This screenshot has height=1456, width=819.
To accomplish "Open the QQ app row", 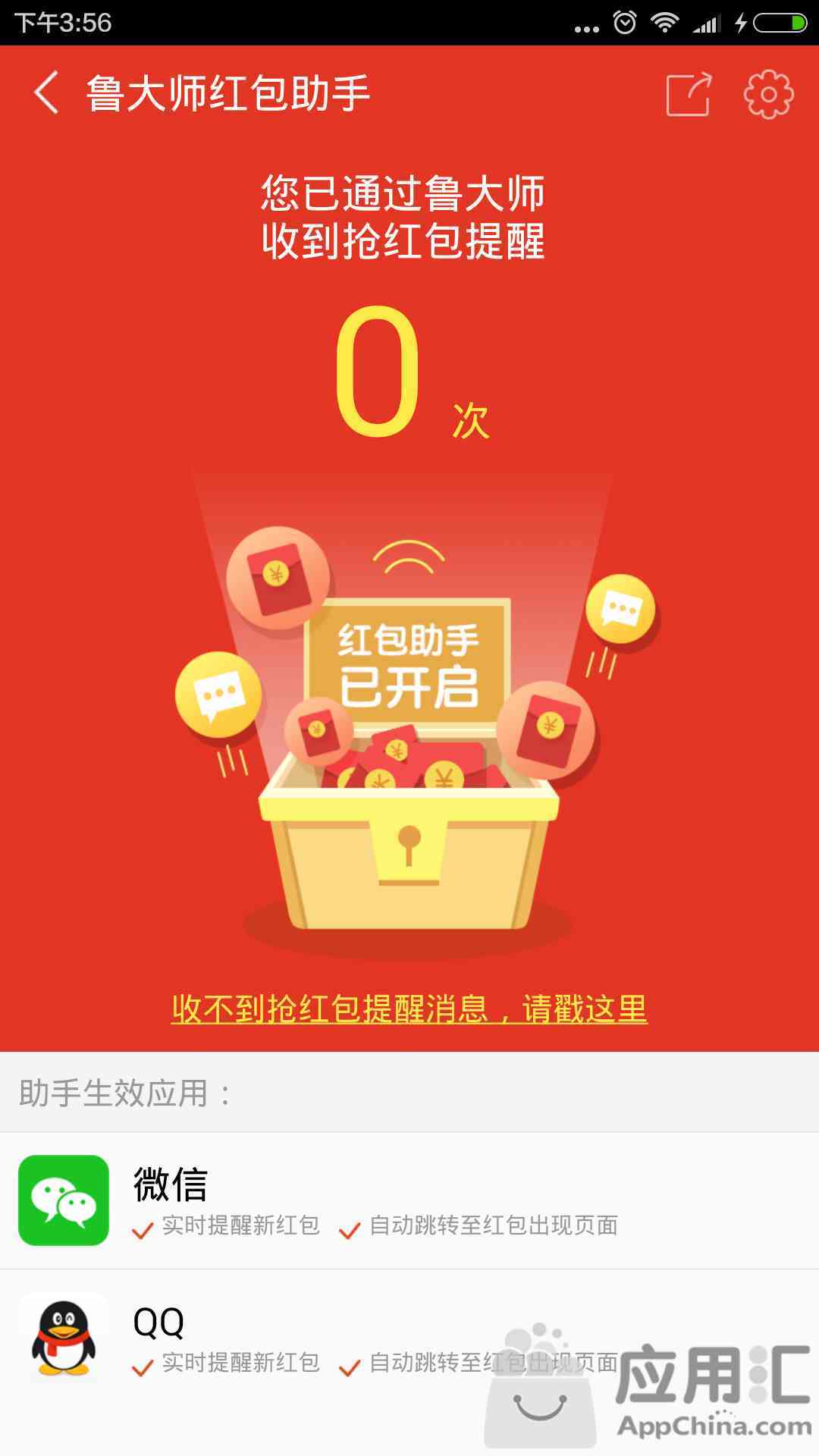I will [x=409, y=1338].
